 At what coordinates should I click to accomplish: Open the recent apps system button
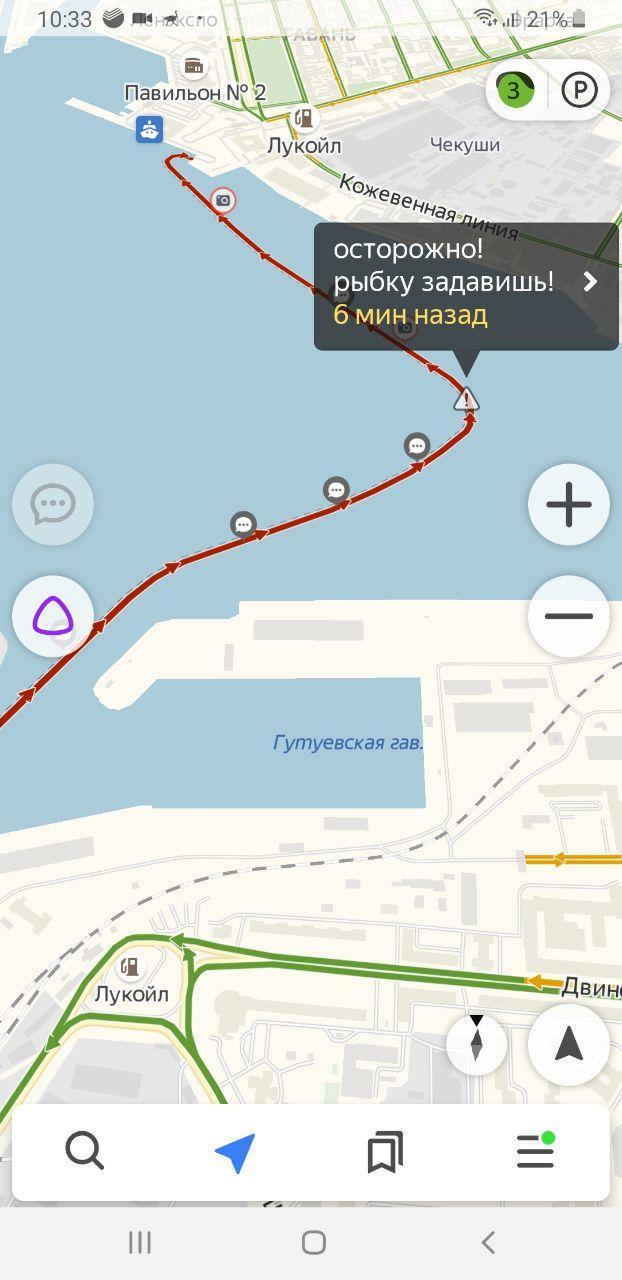click(x=139, y=1242)
